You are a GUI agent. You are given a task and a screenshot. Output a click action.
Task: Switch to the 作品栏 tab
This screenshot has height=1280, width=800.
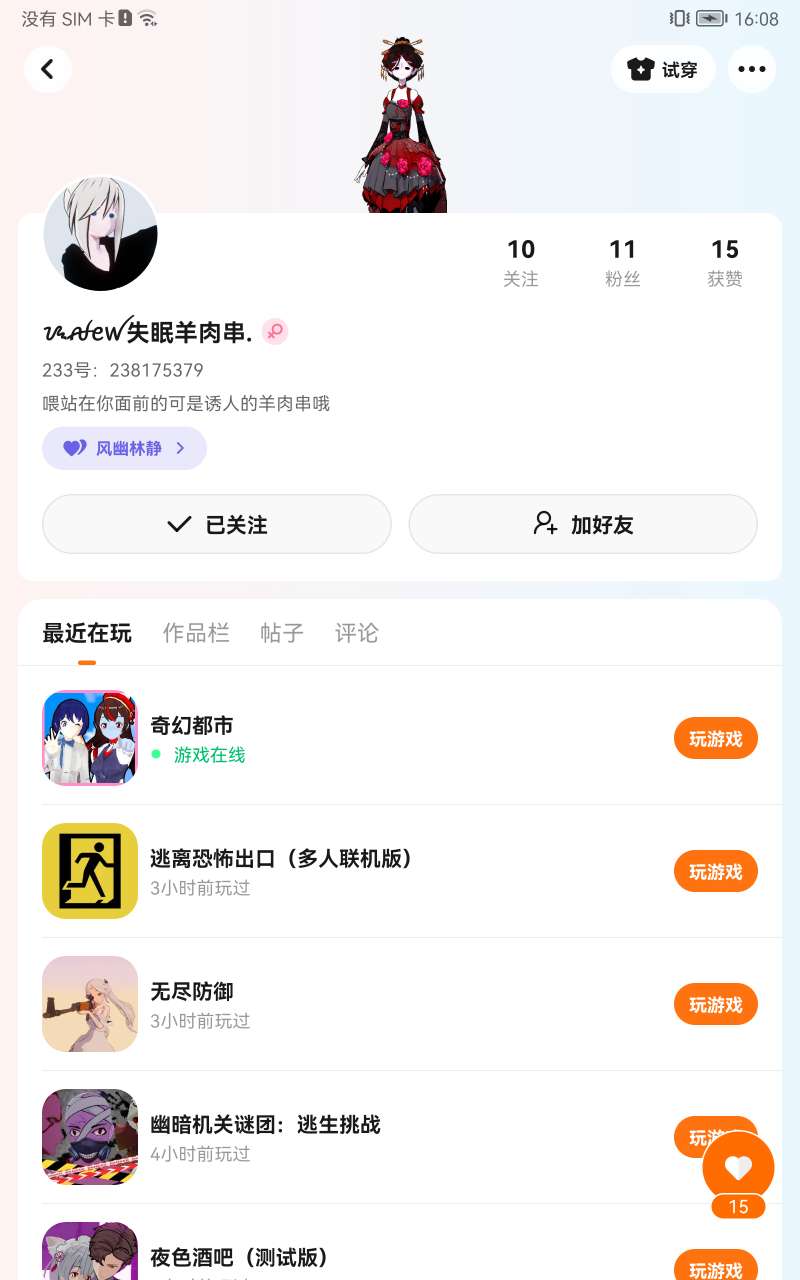(x=196, y=633)
